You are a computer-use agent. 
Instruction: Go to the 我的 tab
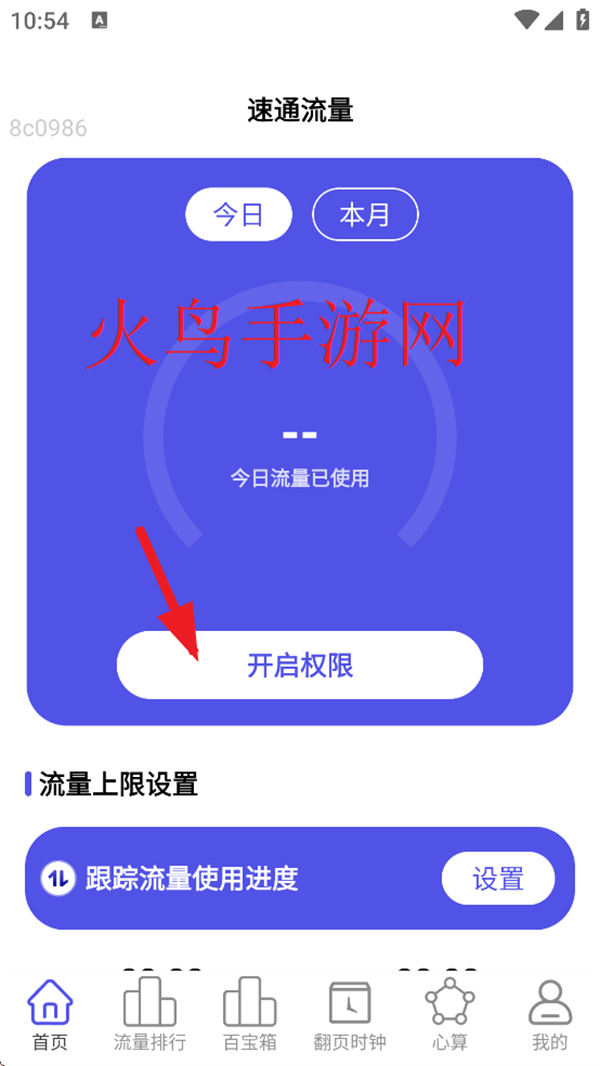click(549, 1014)
